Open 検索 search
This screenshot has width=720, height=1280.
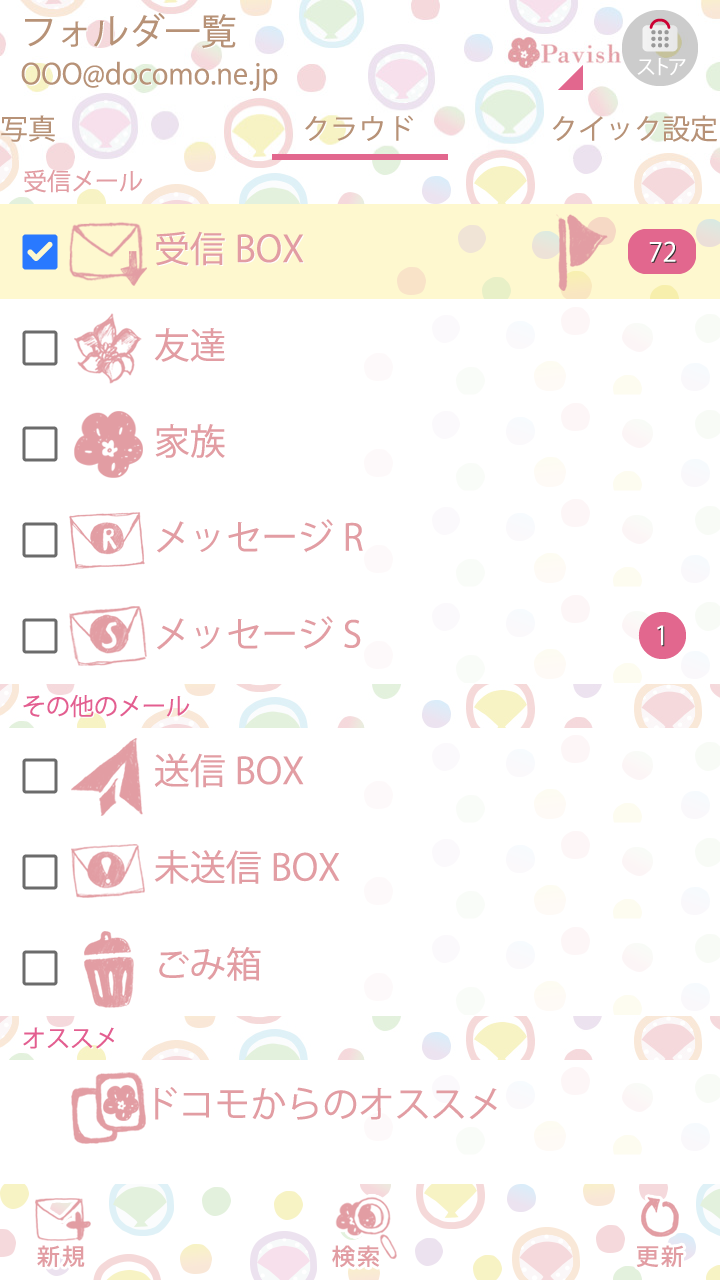pyautogui.click(x=359, y=1232)
